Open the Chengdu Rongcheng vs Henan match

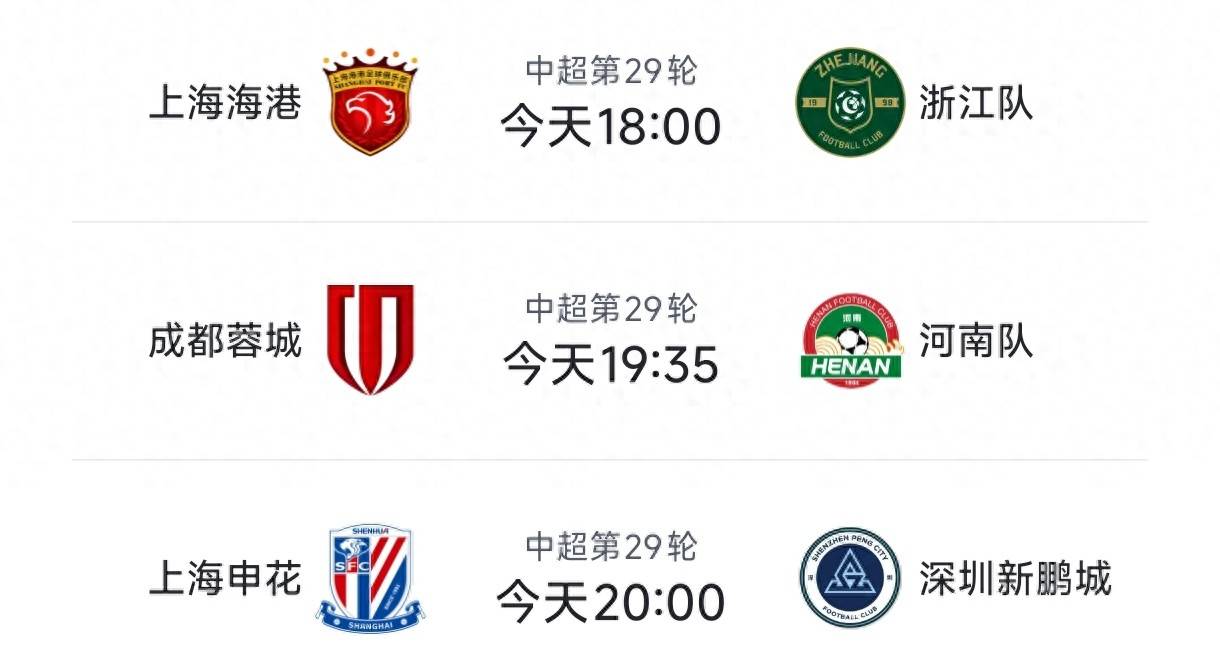610,342
